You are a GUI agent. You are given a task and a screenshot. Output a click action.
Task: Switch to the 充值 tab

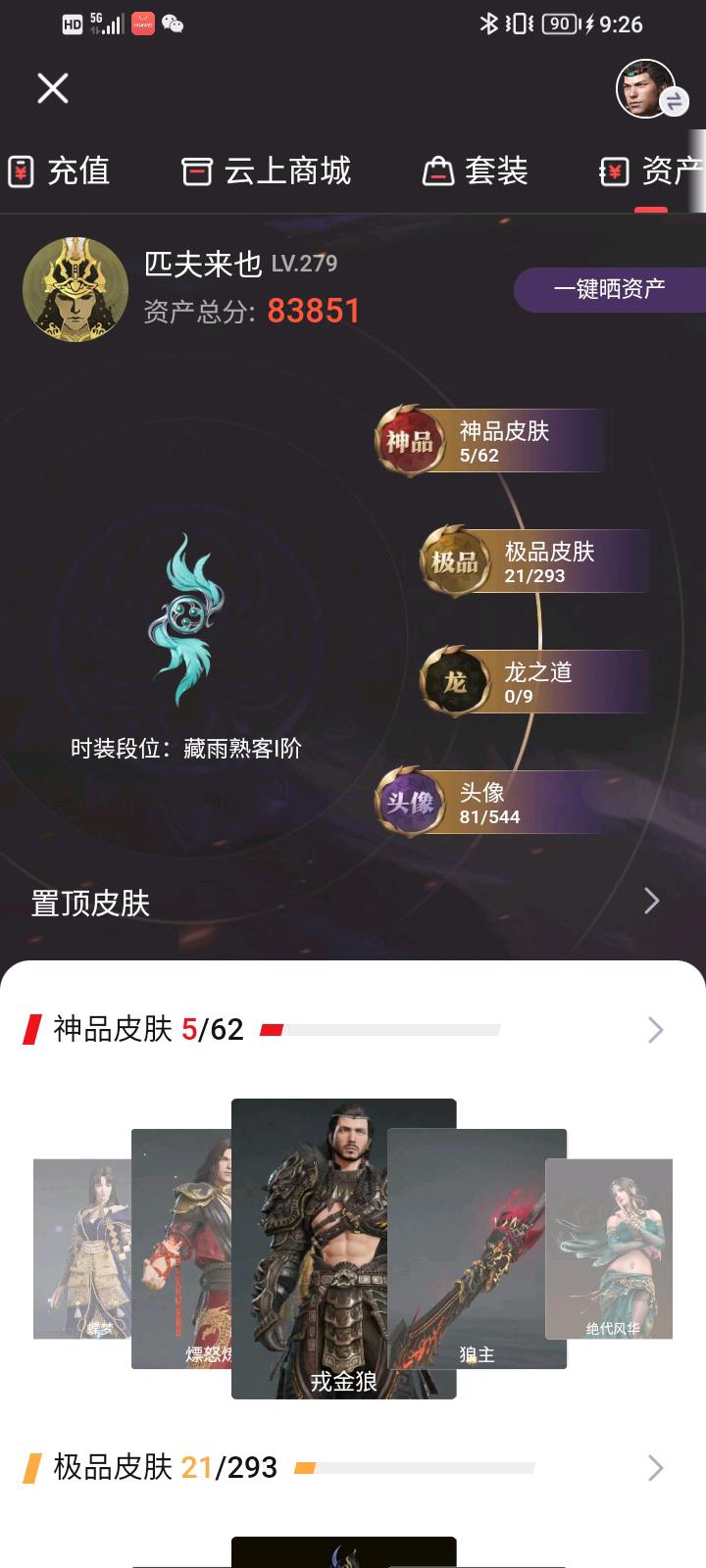(x=61, y=171)
